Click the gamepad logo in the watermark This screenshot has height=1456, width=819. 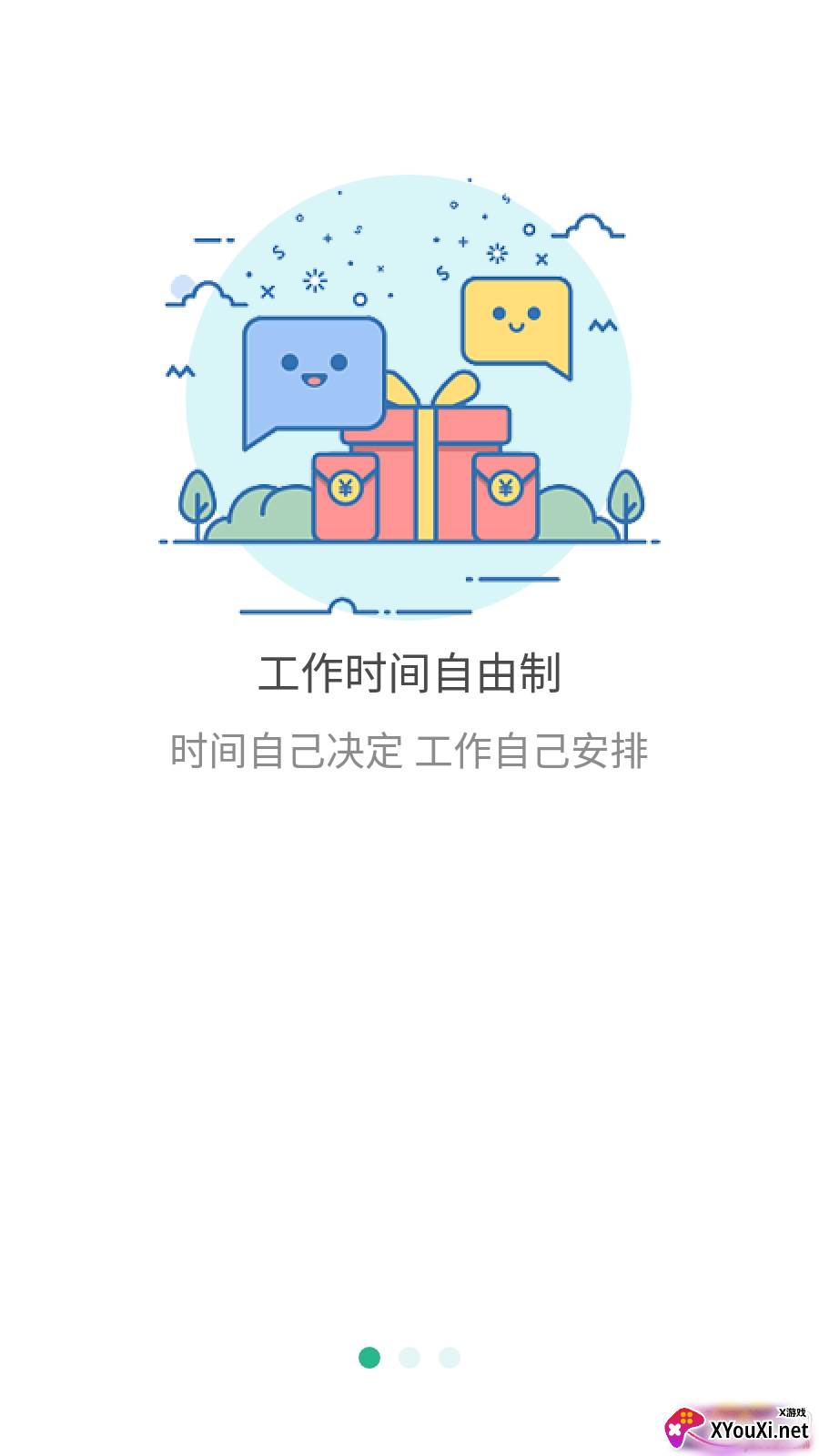point(687,1429)
